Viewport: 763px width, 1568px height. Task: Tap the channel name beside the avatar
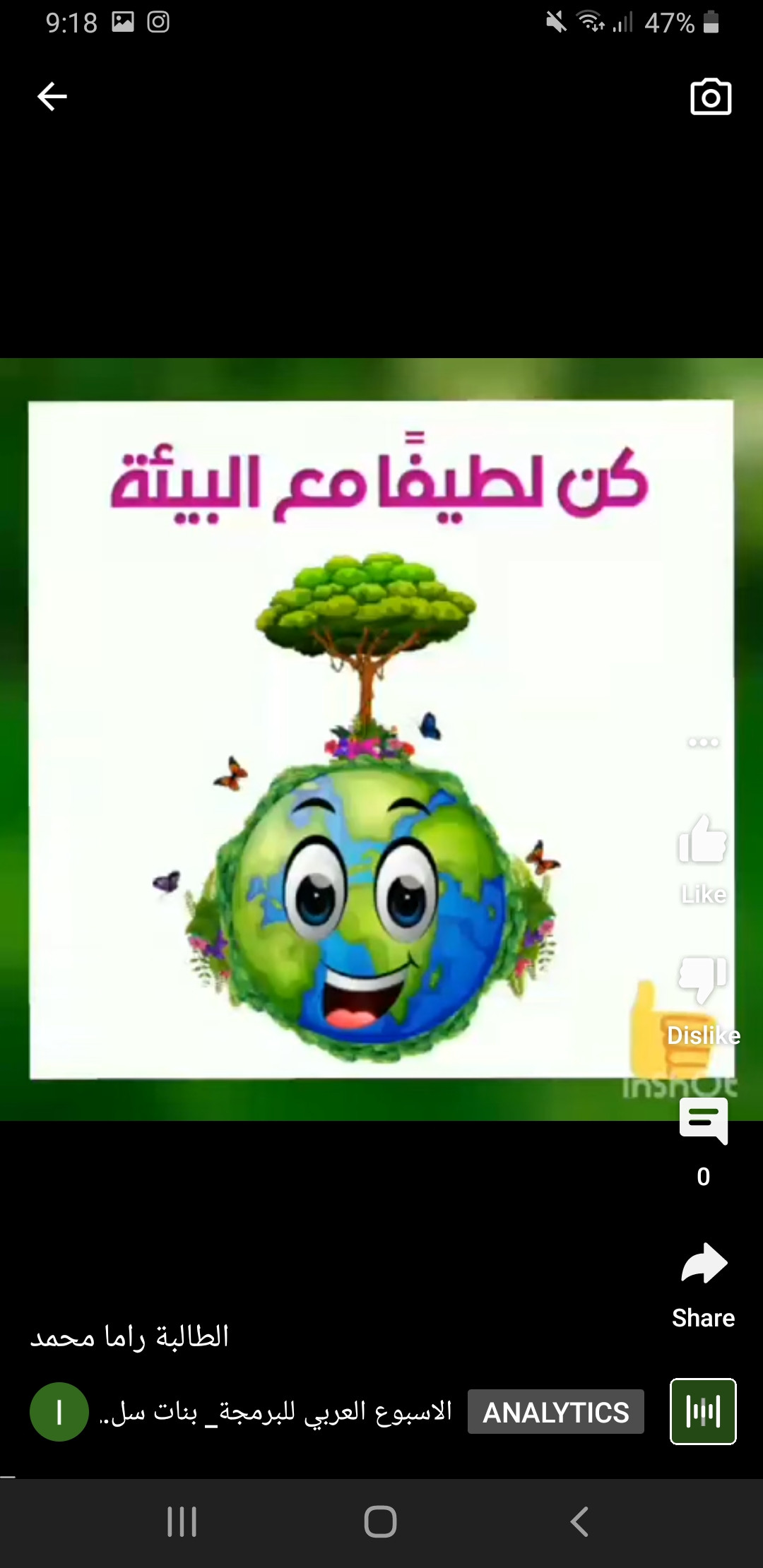pos(276,1412)
